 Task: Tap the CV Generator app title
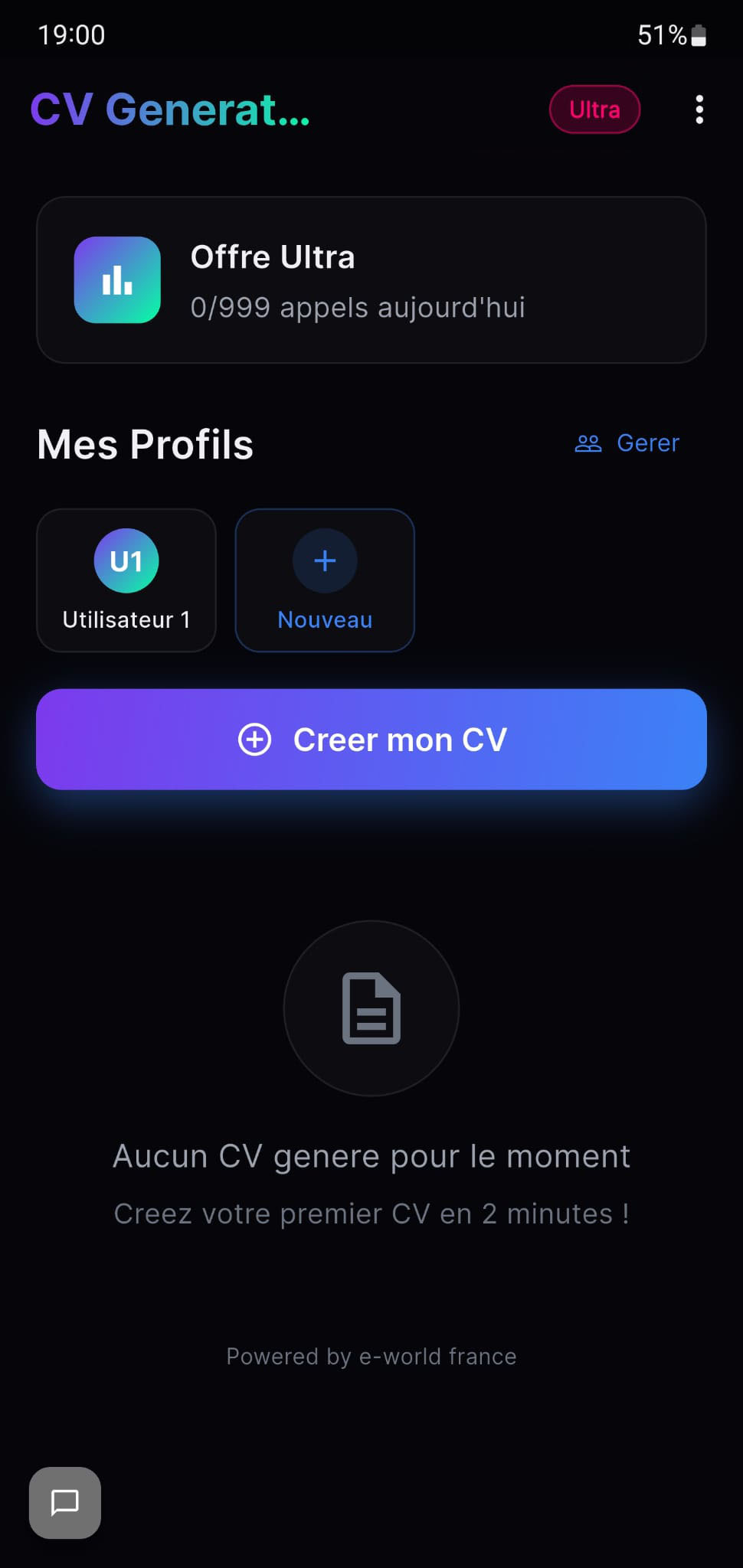(x=169, y=109)
